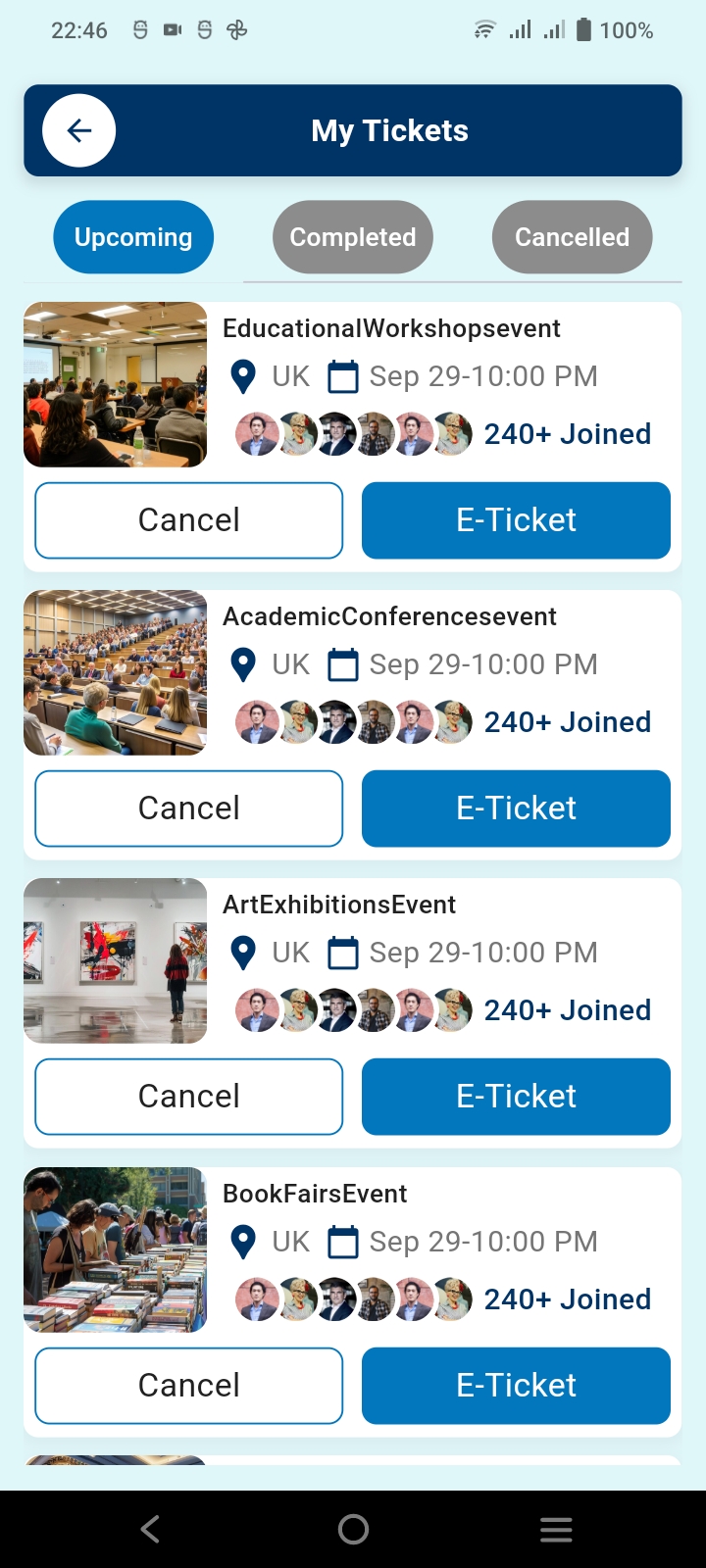706x1568 pixels.
Task: Tap 240+ Joined on ArtExhibitionsEvent
Action: pos(567,1009)
